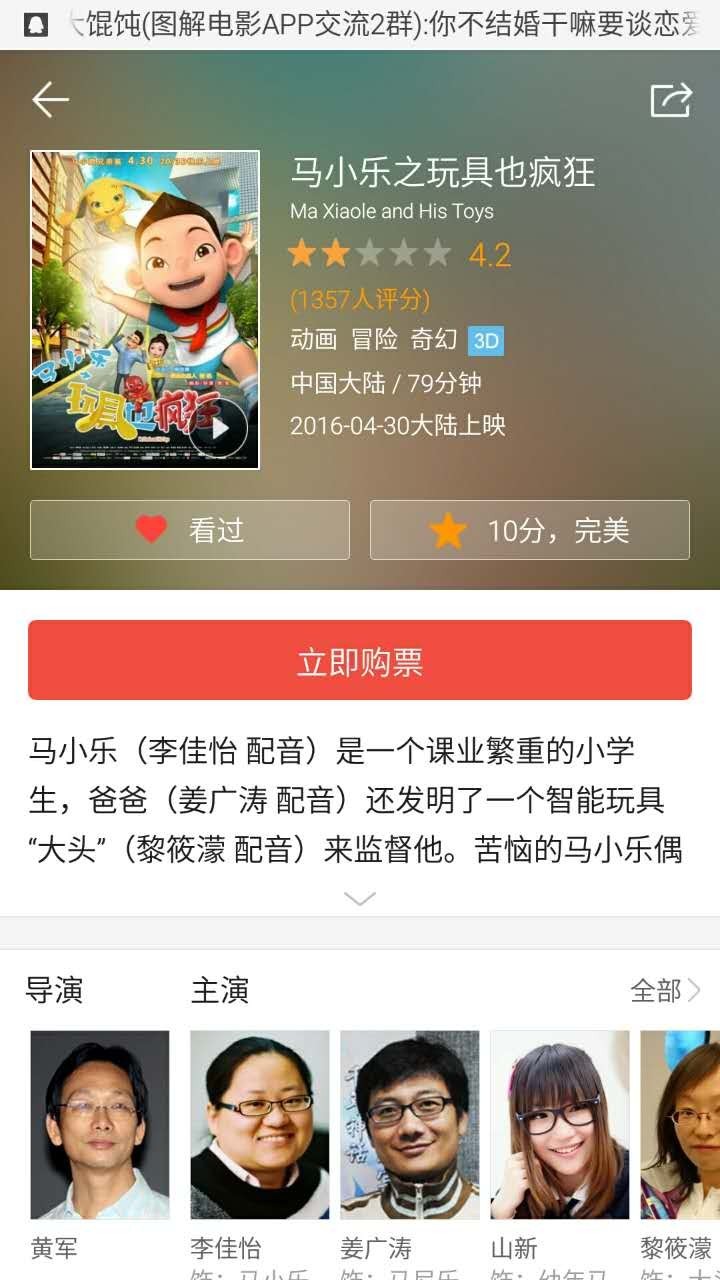Viewport: 720px width, 1280px height.
Task: View 全部 cast members
Action: (x=665, y=991)
